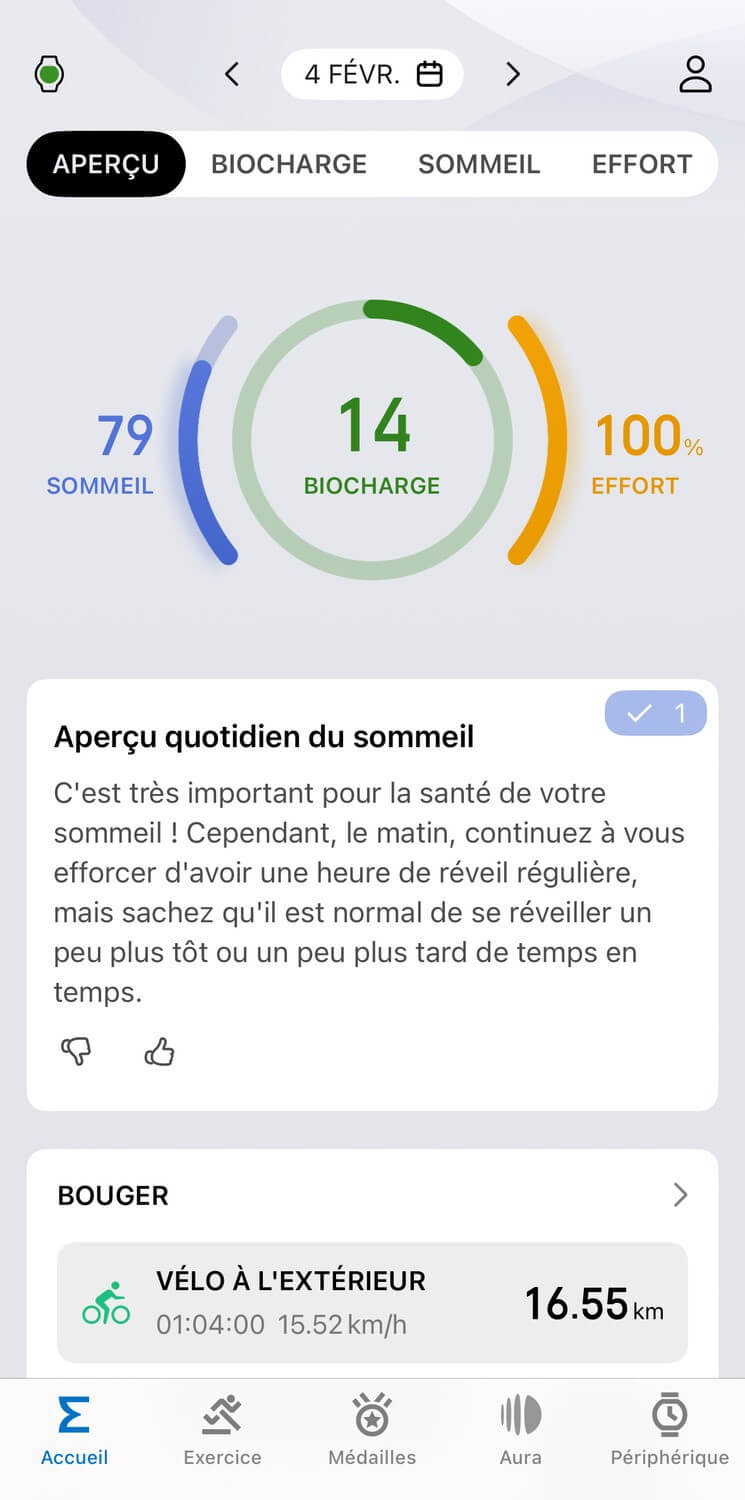Dislike the daily sleep insight
The width and height of the screenshot is (745, 1500).
76,1051
